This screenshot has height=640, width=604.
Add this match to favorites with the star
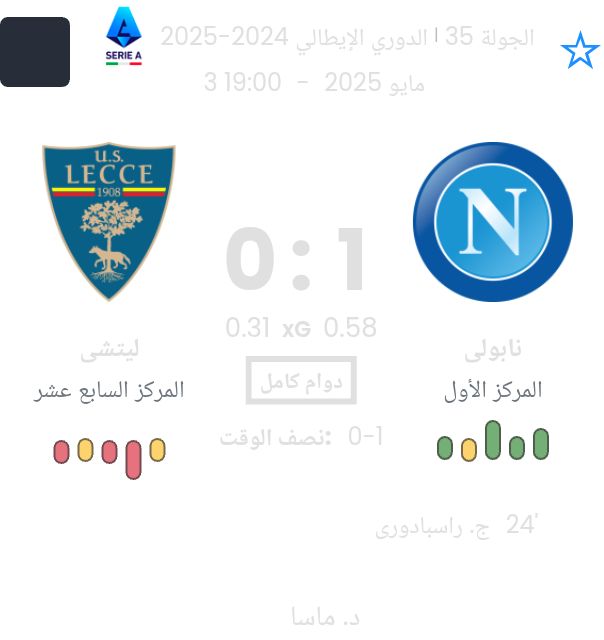[x=579, y=50]
